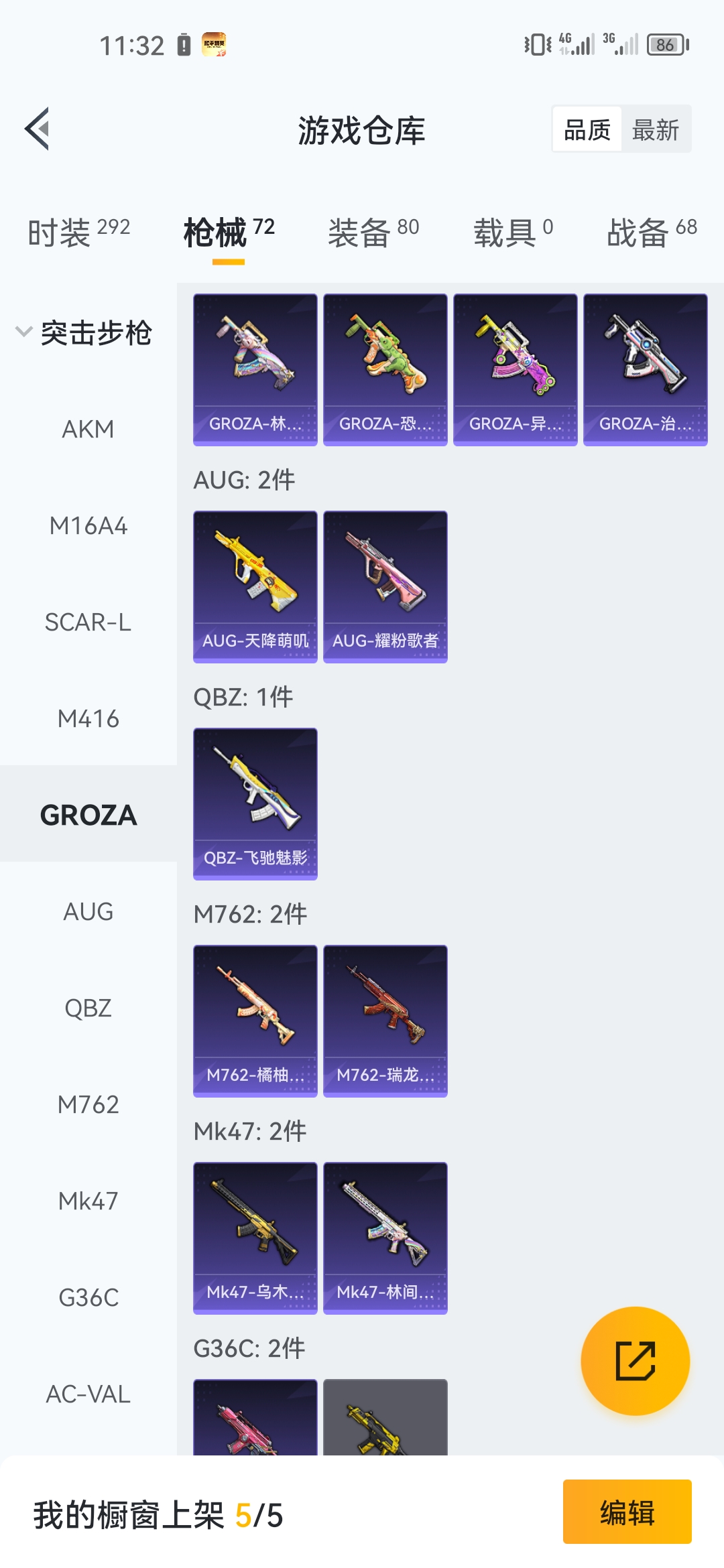Open the 装备 tab
Image resolution: width=724 pixels, height=1568 pixels.
pyautogui.click(x=373, y=232)
